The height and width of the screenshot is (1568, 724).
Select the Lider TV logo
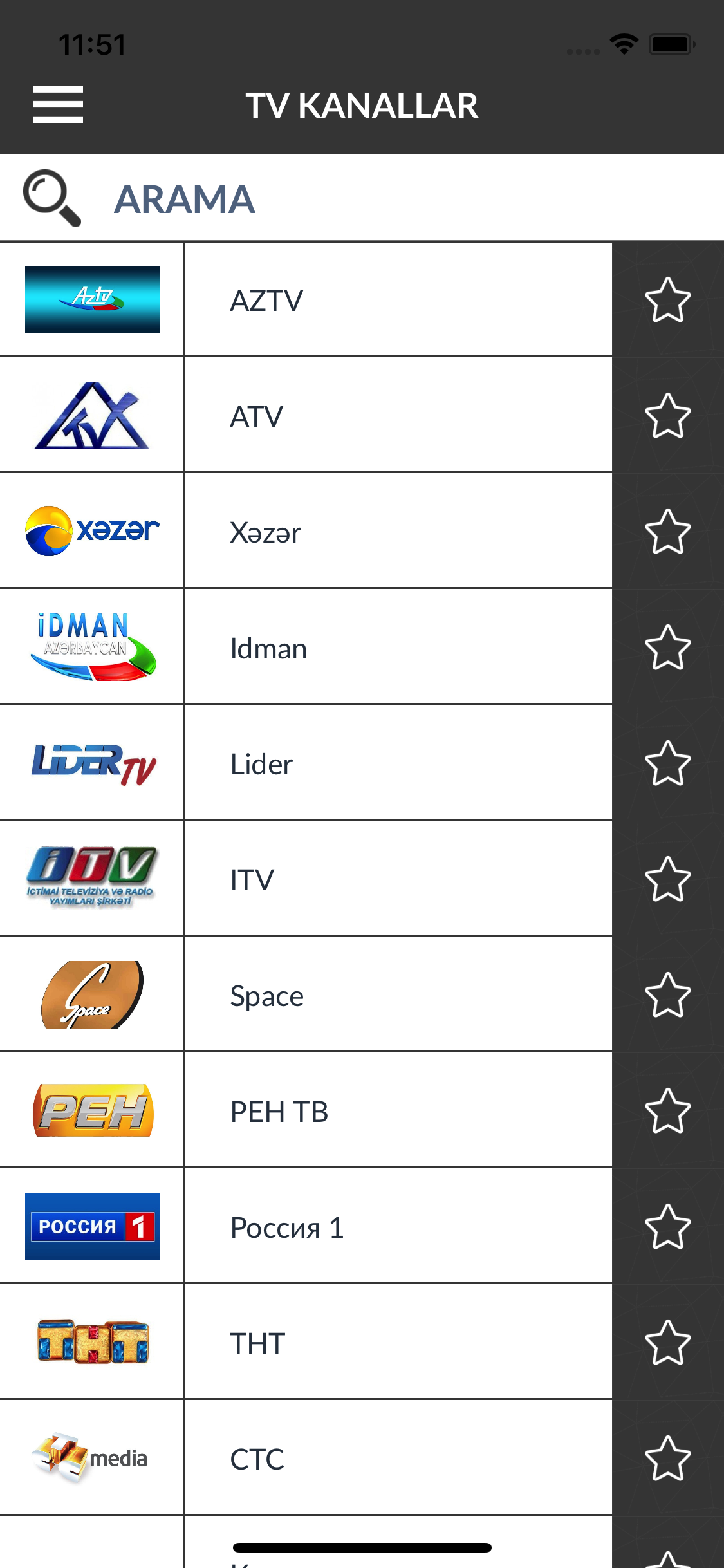(93, 763)
